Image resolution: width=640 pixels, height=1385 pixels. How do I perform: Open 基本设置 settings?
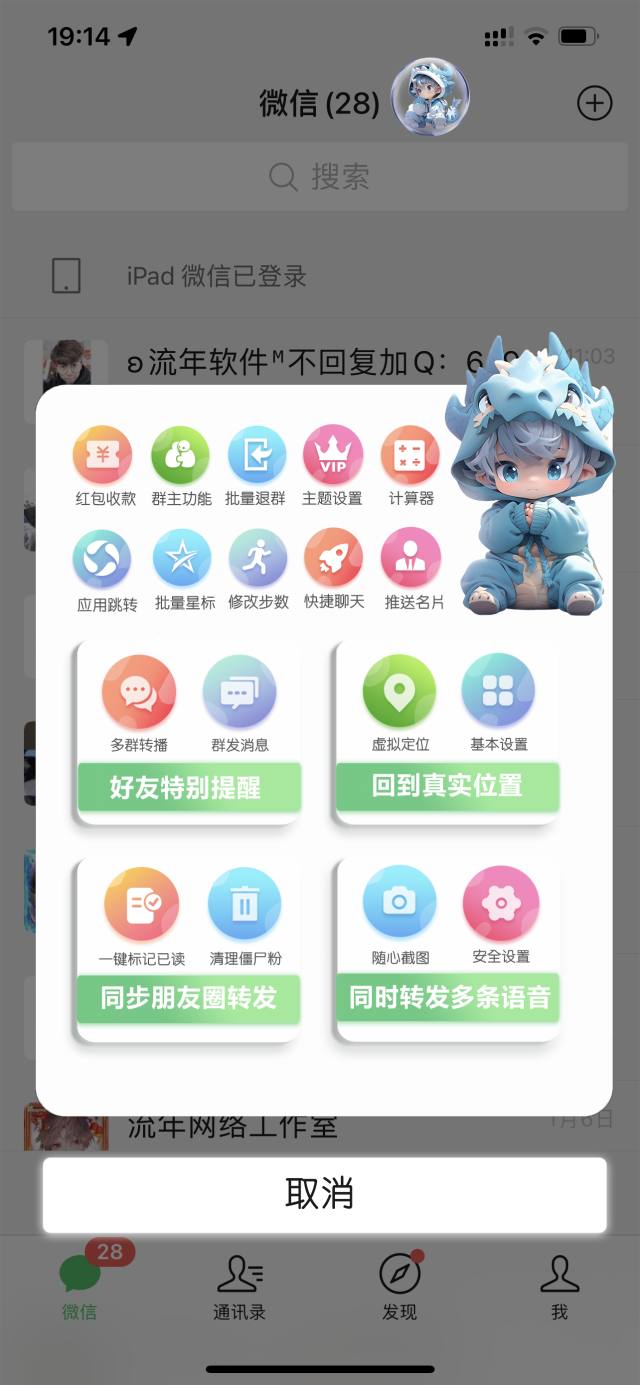[498, 692]
